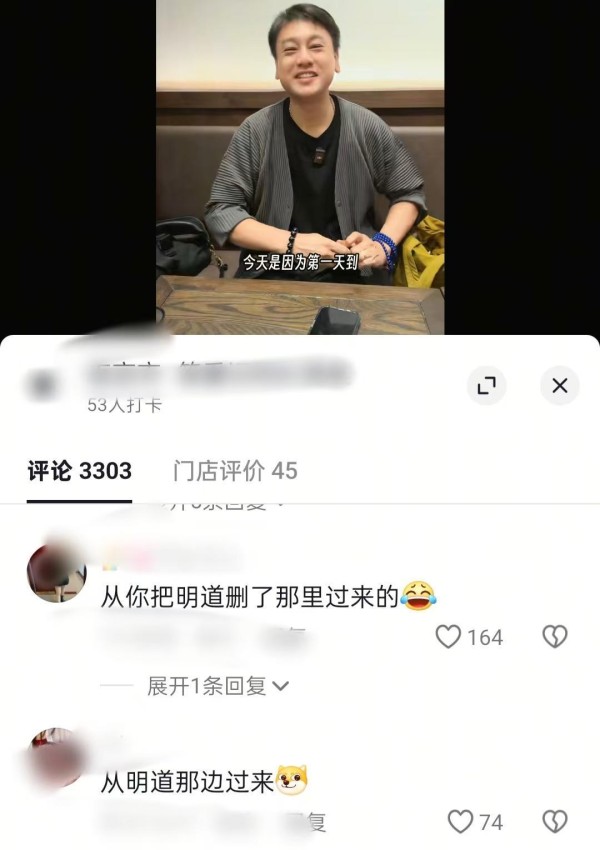Like the comment 从明道那边过来
Viewport: 600px width, 850px height.
tap(460, 822)
